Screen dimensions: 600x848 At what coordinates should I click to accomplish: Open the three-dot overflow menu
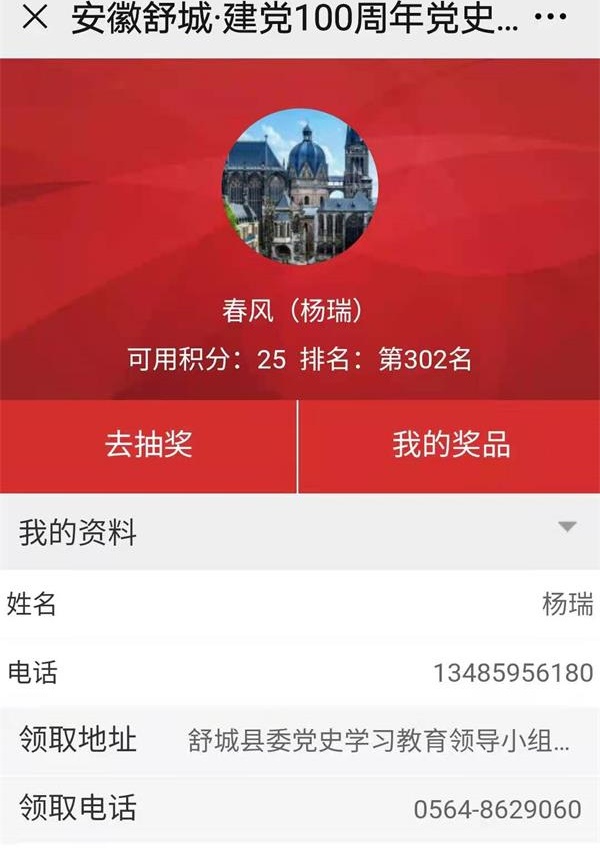click(558, 19)
